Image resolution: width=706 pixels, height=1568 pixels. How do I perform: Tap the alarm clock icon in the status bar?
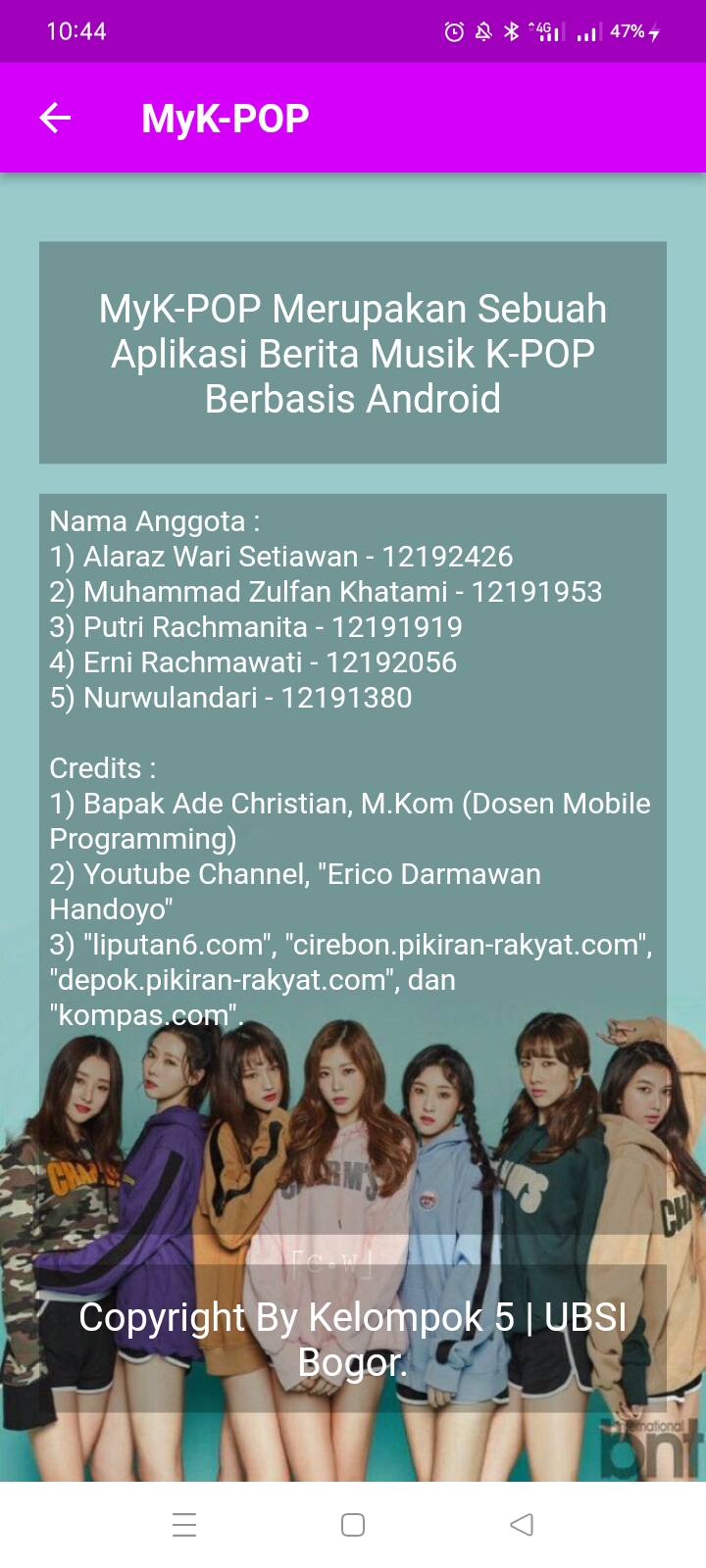(x=453, y=30)
